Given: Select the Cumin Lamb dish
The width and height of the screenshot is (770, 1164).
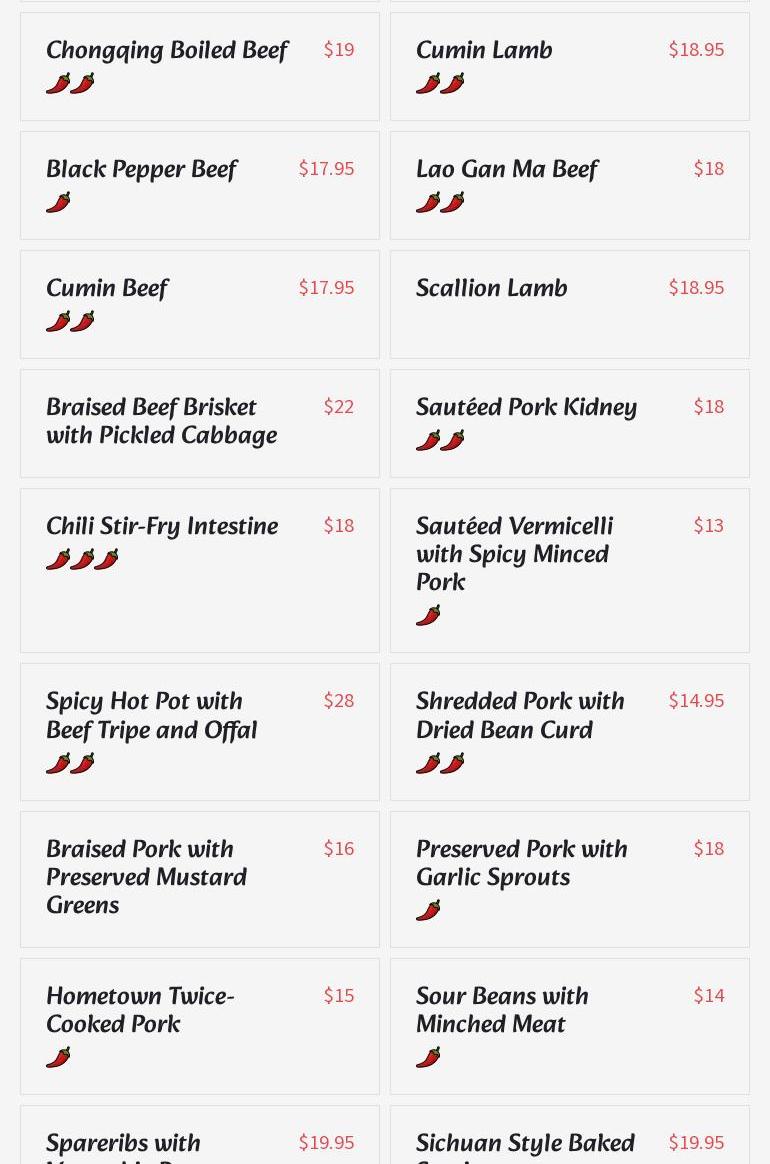Looking at the screenshot, I should coord(484,51).
